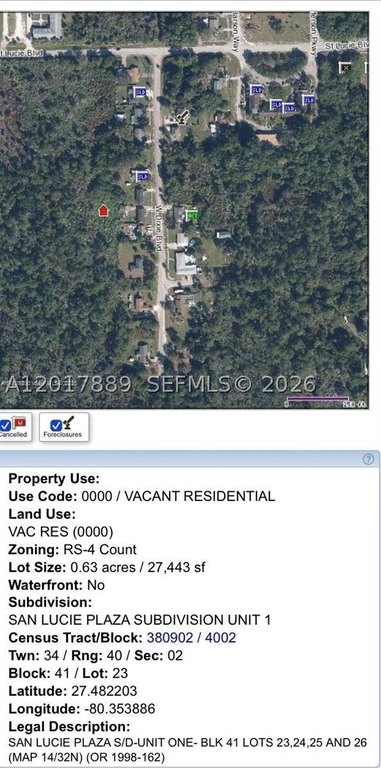Open census block 4002 link

(220, 638)
